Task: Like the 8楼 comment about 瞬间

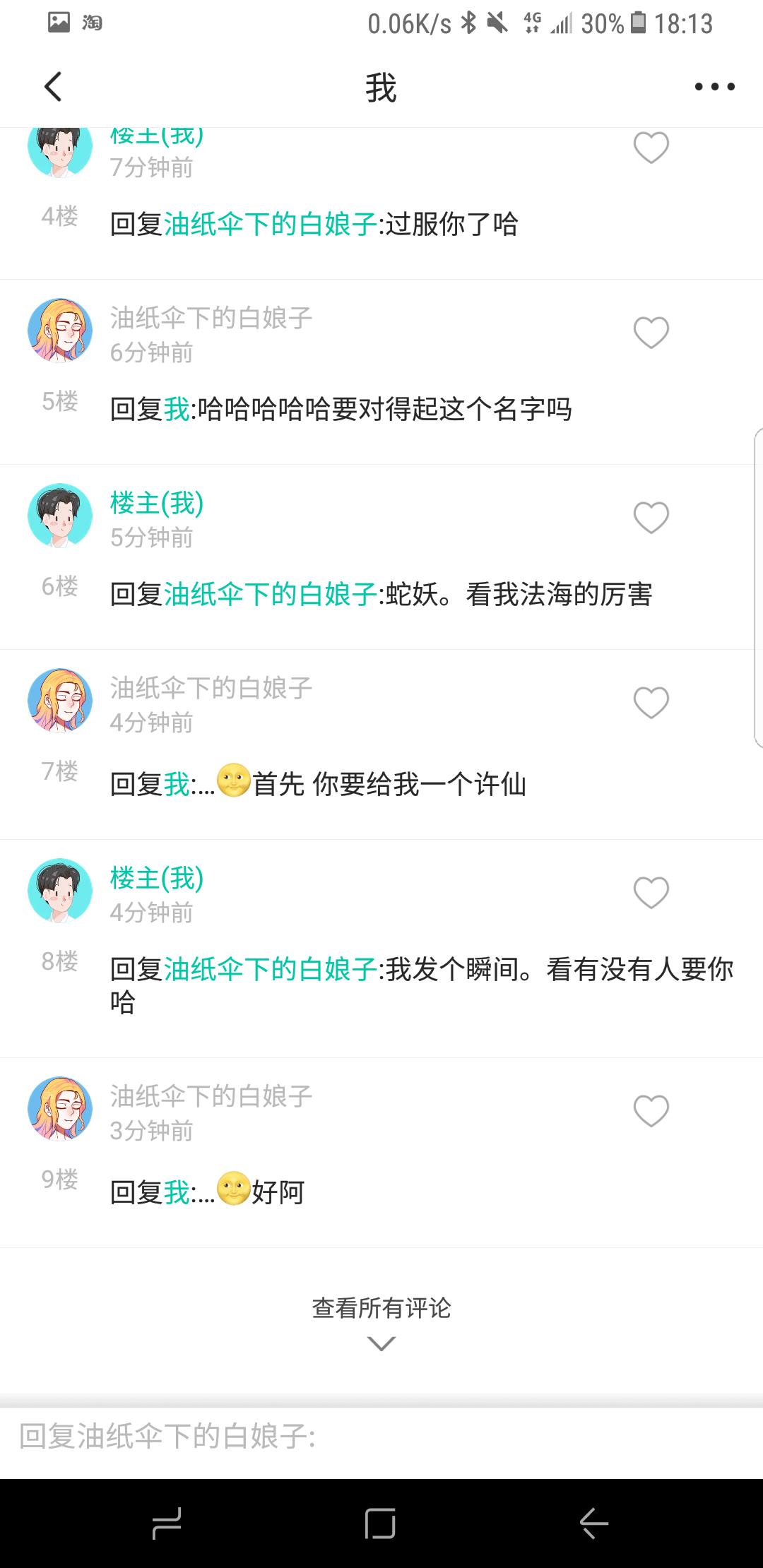Action: pyautogui.click(x=651, y=893)
